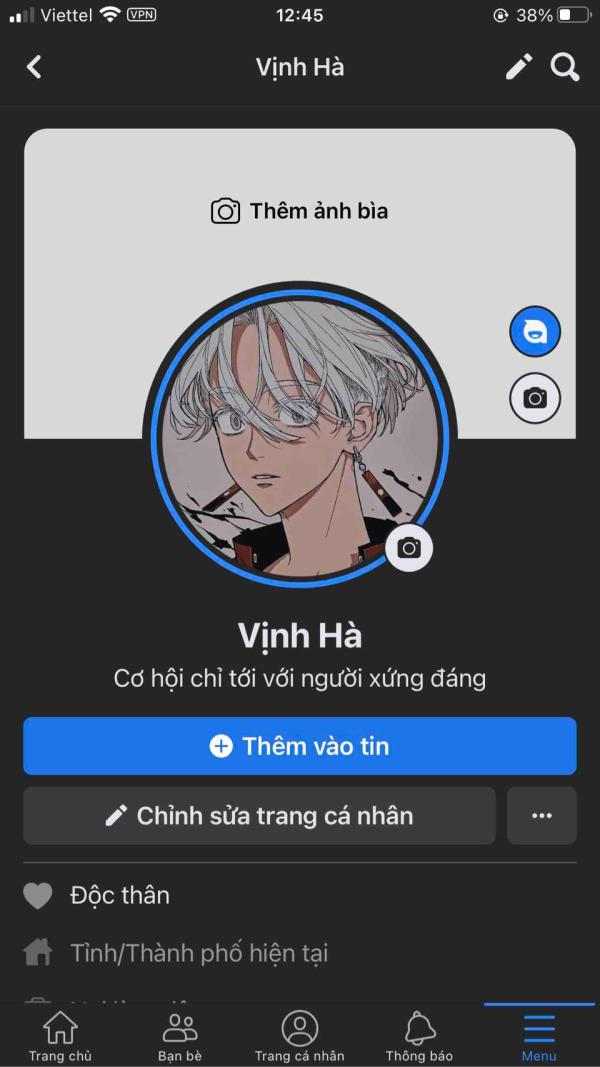Open search via the magnifier icon
Image resolution: width=600 pixels, height=1067 pixels.
pyautogui.click(x=565, y=67)
